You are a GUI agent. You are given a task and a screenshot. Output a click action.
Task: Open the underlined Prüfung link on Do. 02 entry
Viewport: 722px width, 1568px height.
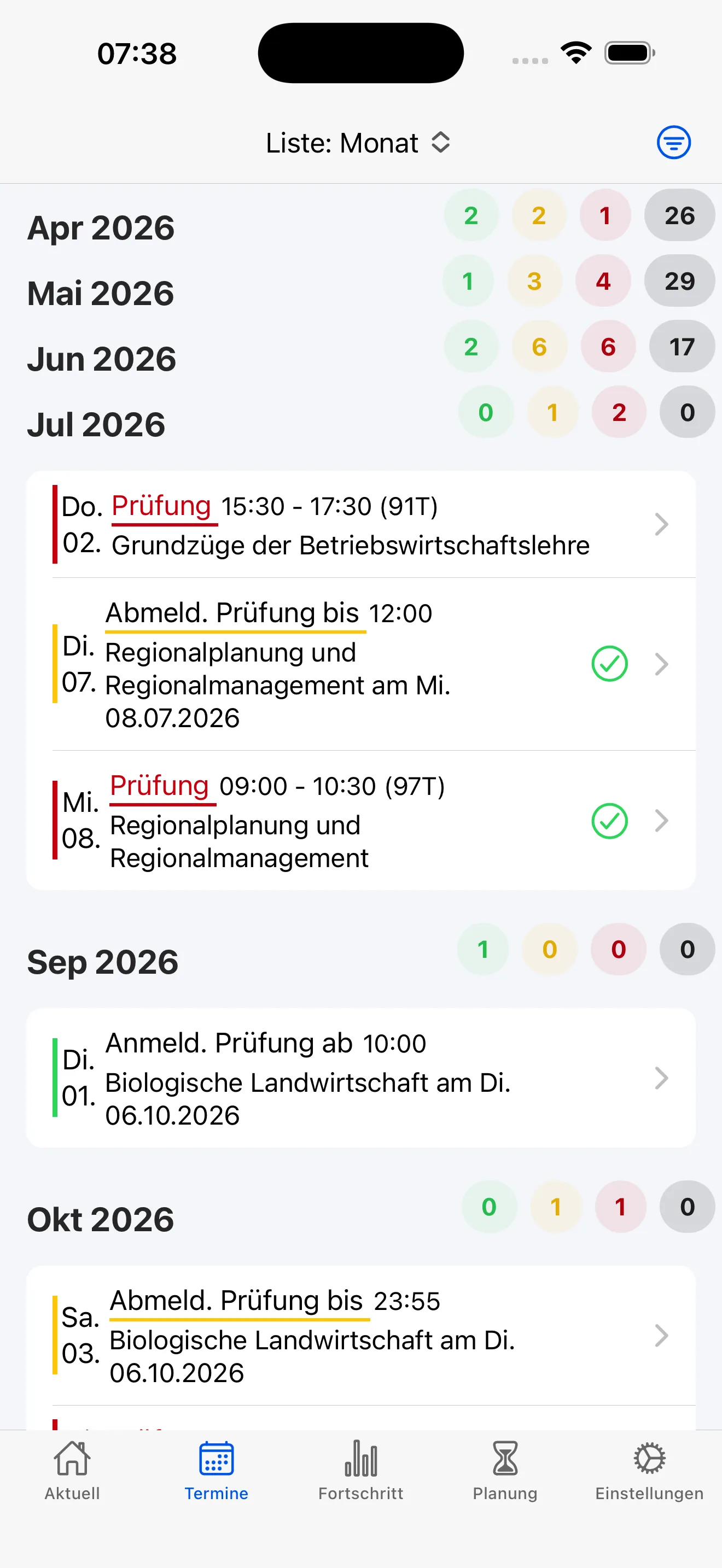pos(162,505)
